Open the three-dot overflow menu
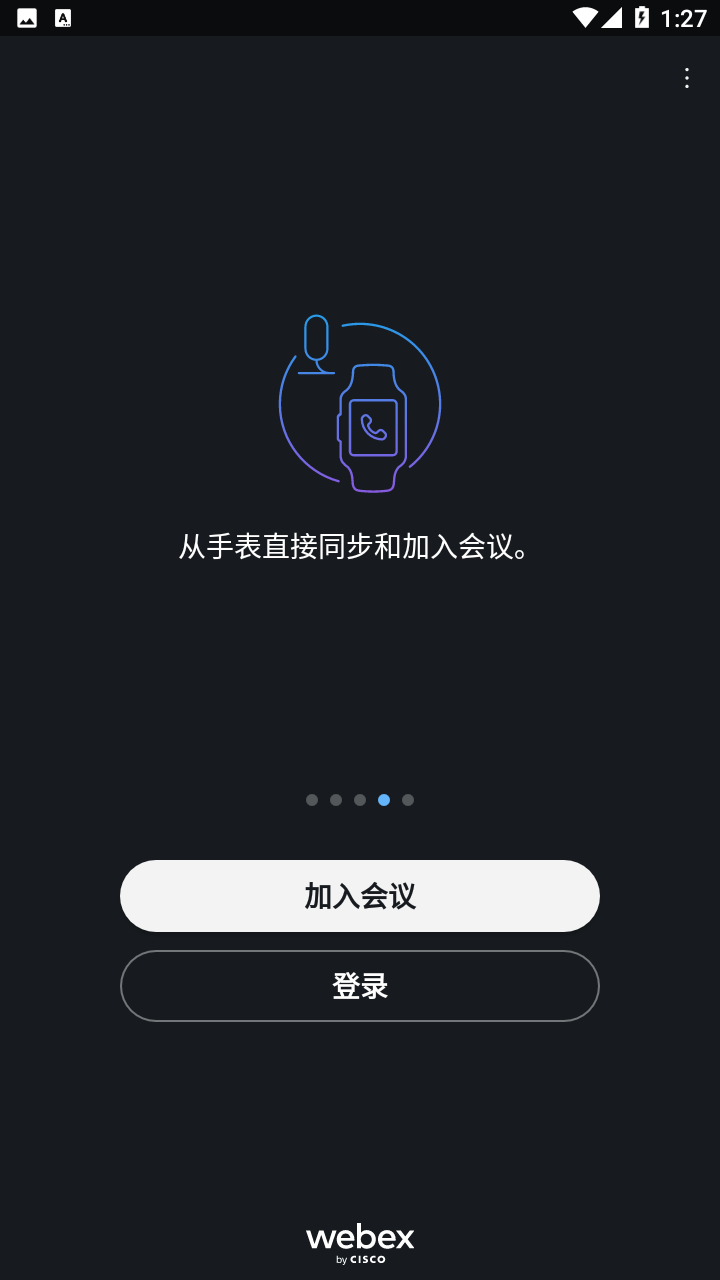 click(x=686, y=78)
